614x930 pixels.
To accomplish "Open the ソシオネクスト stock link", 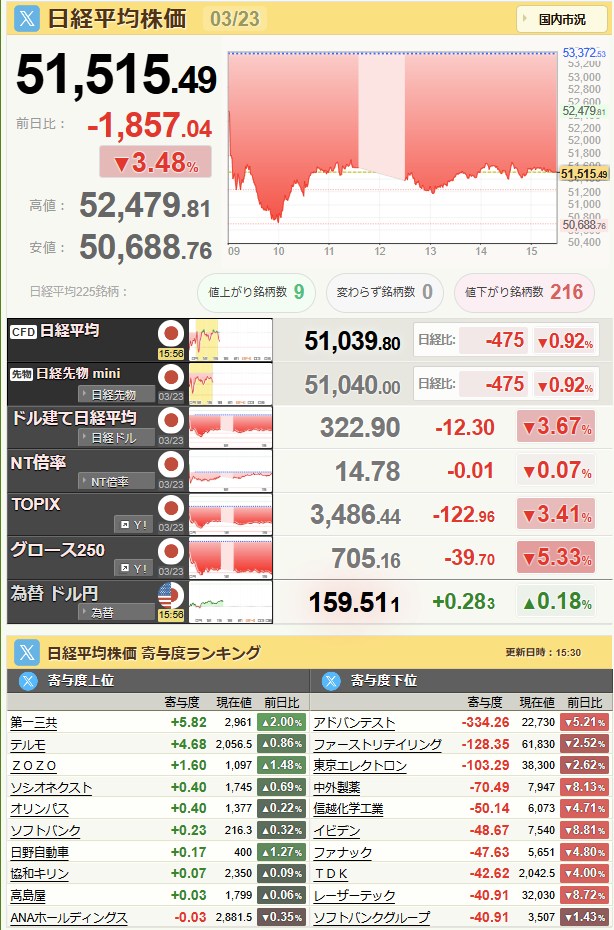I will tap(51, 787).
